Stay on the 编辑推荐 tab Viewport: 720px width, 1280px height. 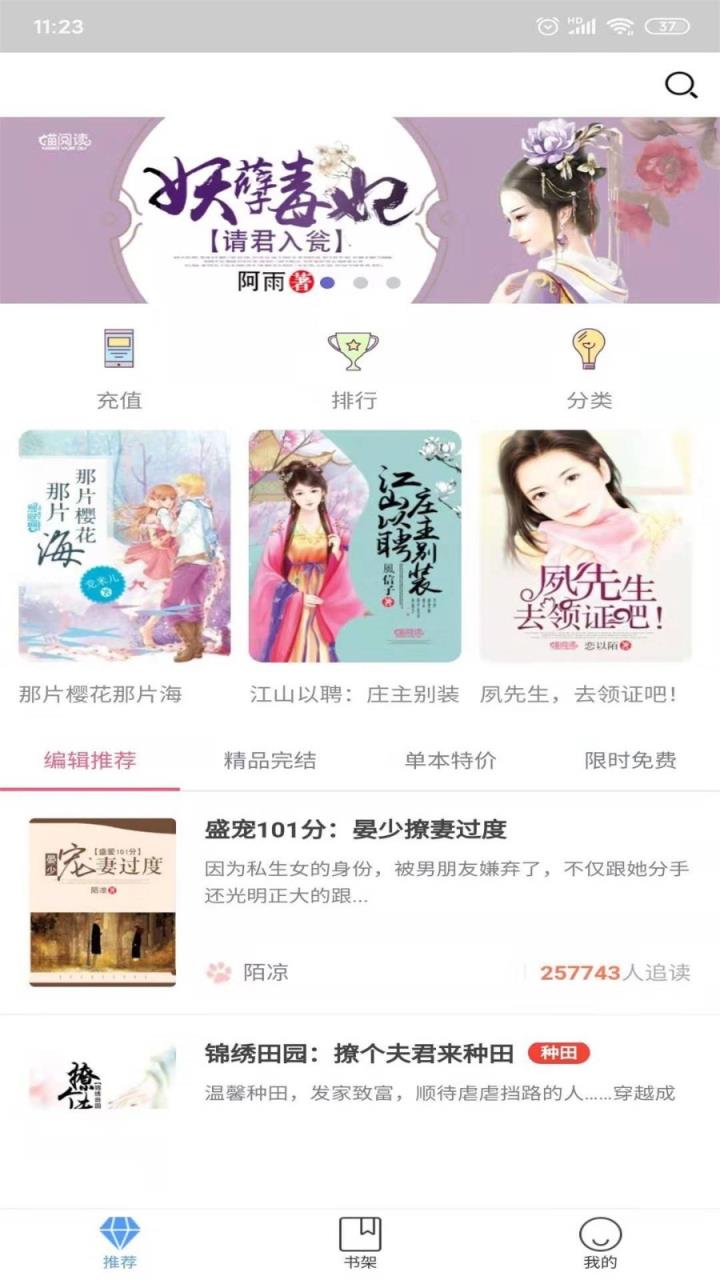click(92, 760)
